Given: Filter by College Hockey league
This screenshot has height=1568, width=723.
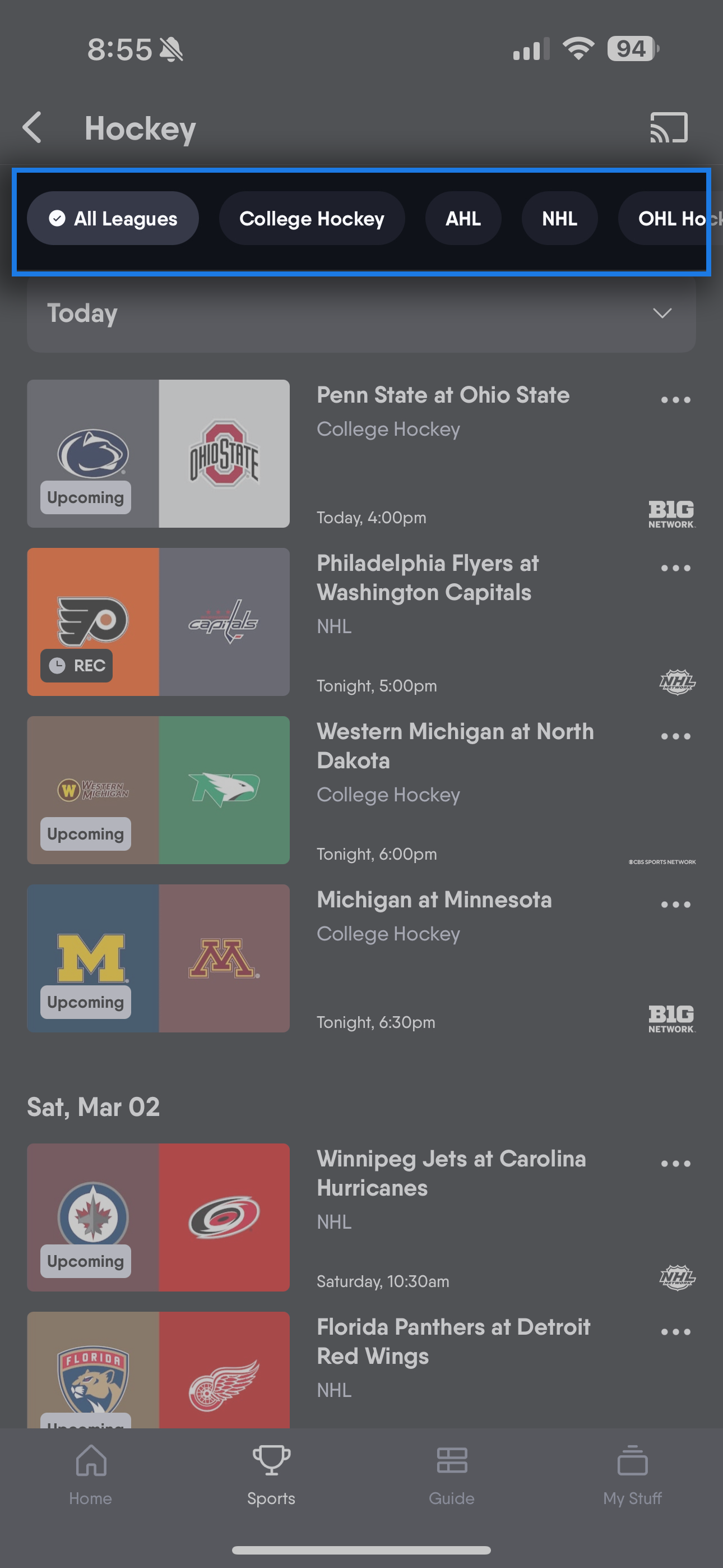Looking at the screenshot, I should [x=312, y=219].
